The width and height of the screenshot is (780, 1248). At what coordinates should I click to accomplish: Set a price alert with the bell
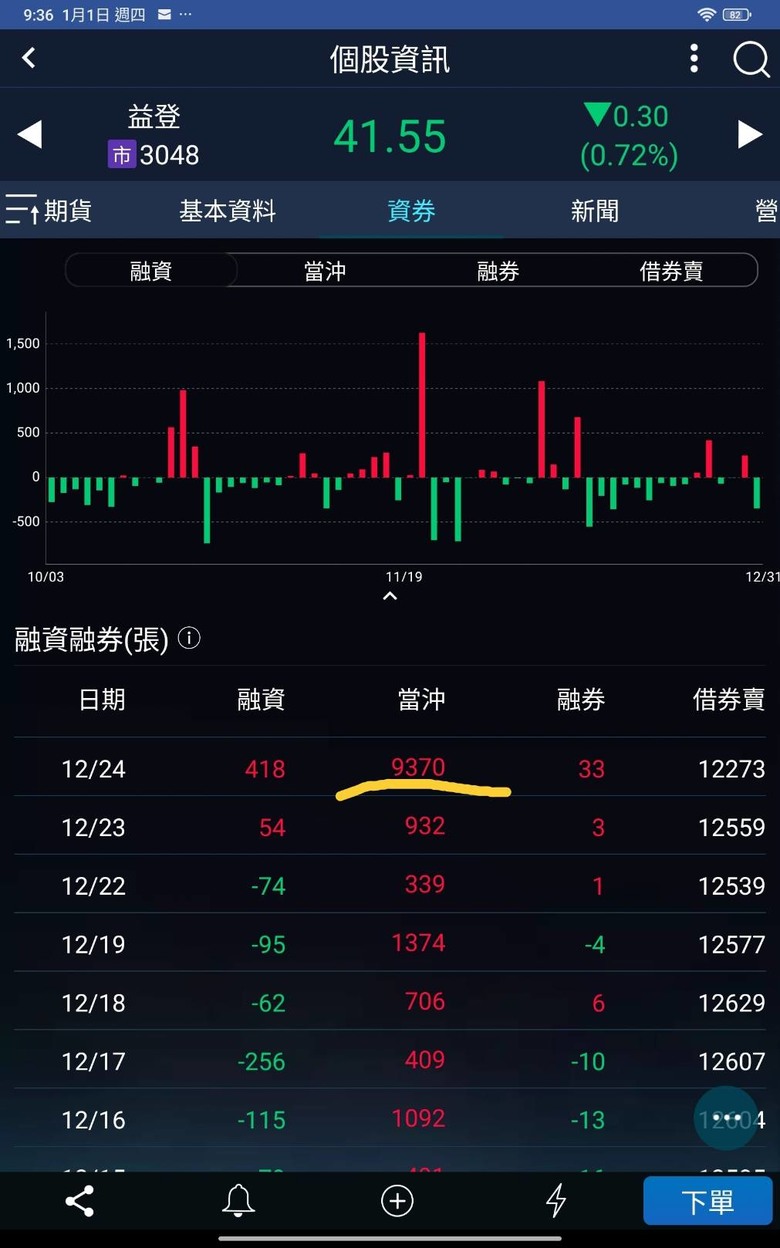coord(238,1200)
